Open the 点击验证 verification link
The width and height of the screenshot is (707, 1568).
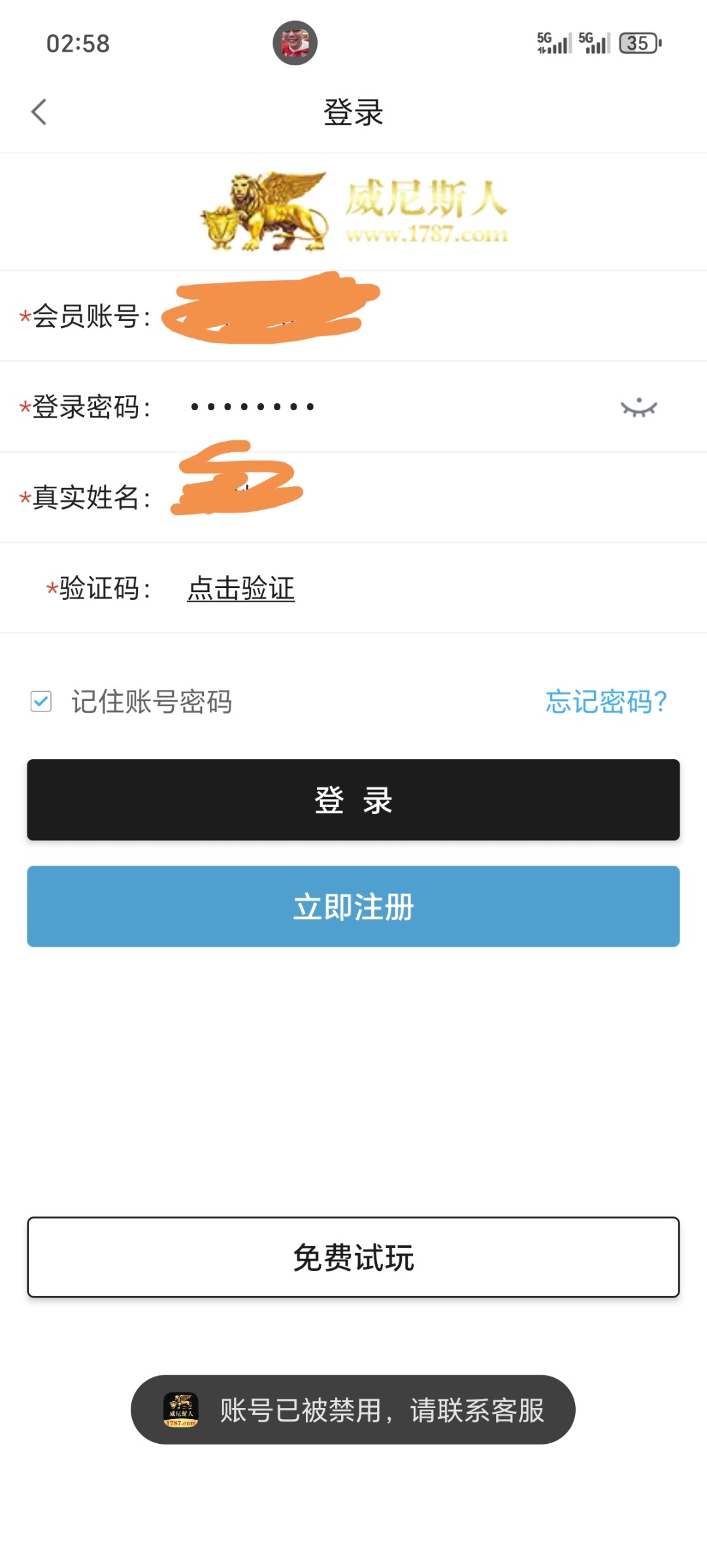pos(240,589)
